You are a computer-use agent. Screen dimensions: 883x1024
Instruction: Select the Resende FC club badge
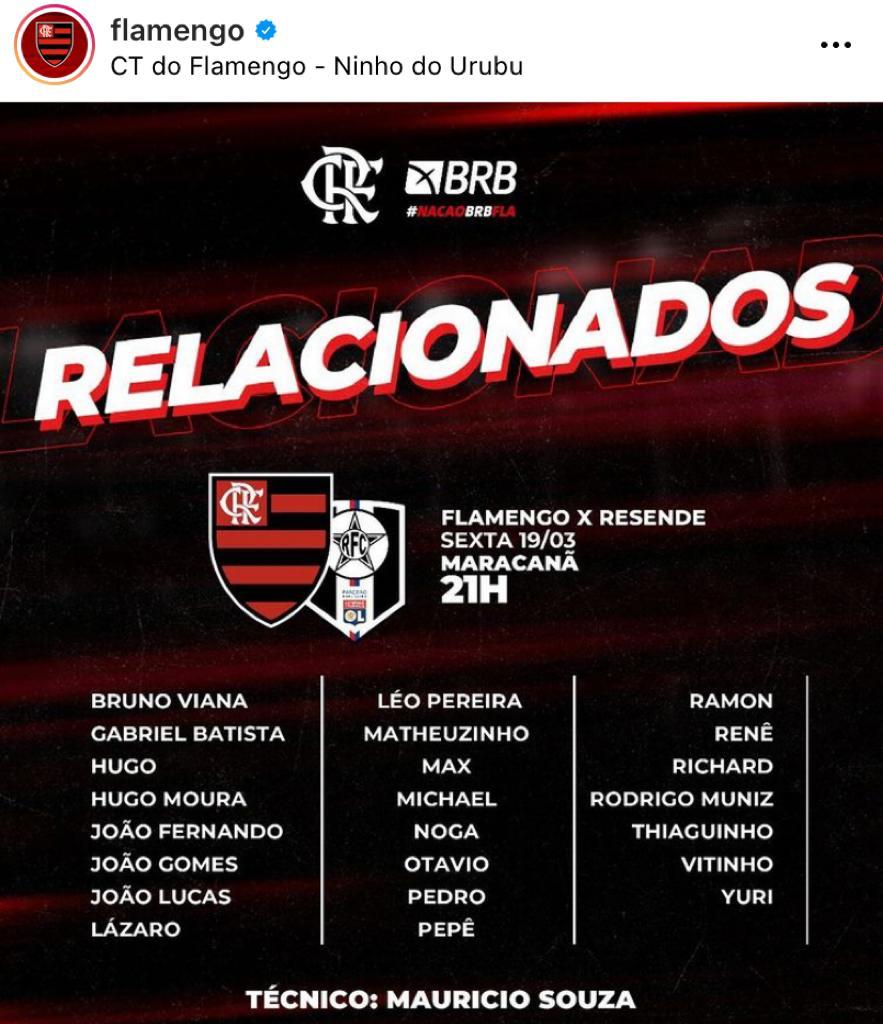[364, 558]
